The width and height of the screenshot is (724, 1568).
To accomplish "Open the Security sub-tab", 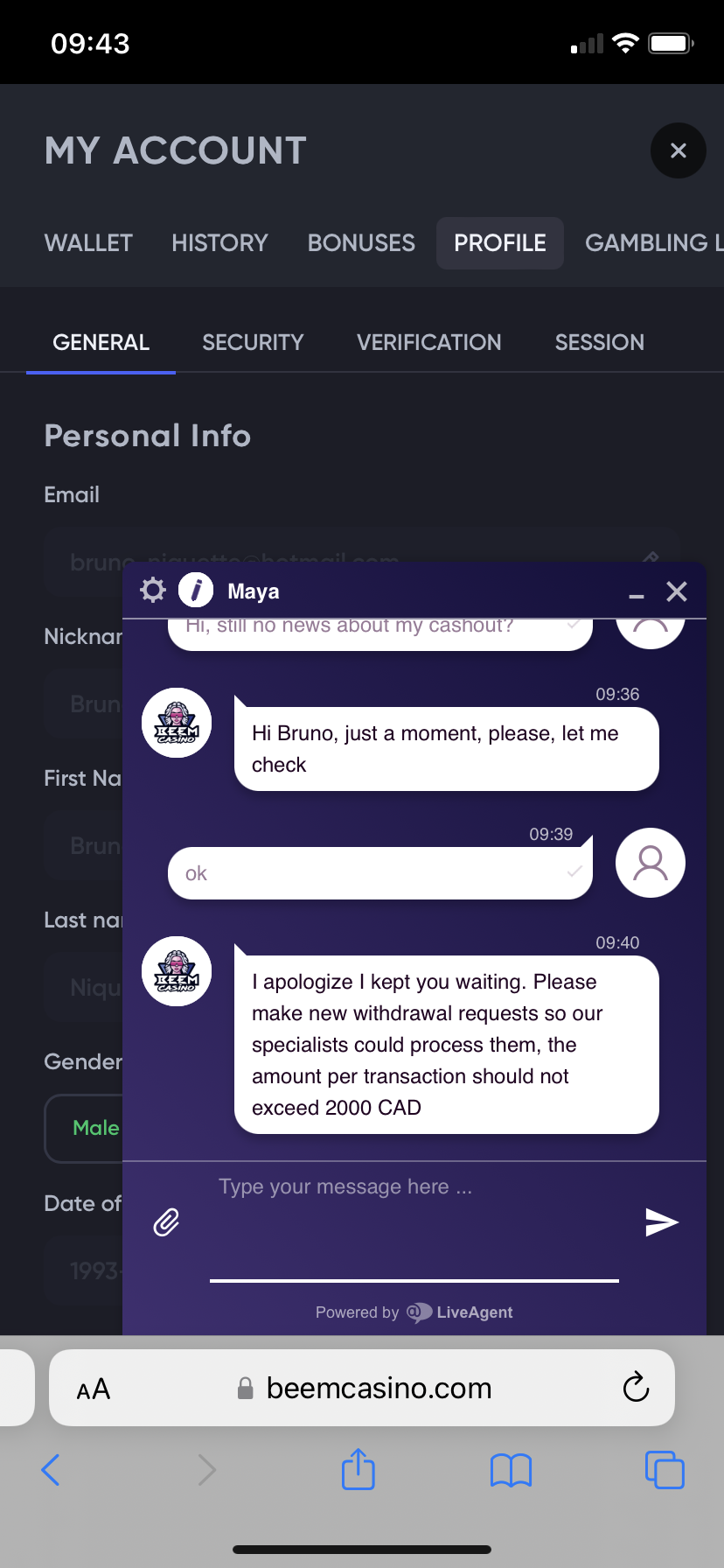I will (253, 342).
